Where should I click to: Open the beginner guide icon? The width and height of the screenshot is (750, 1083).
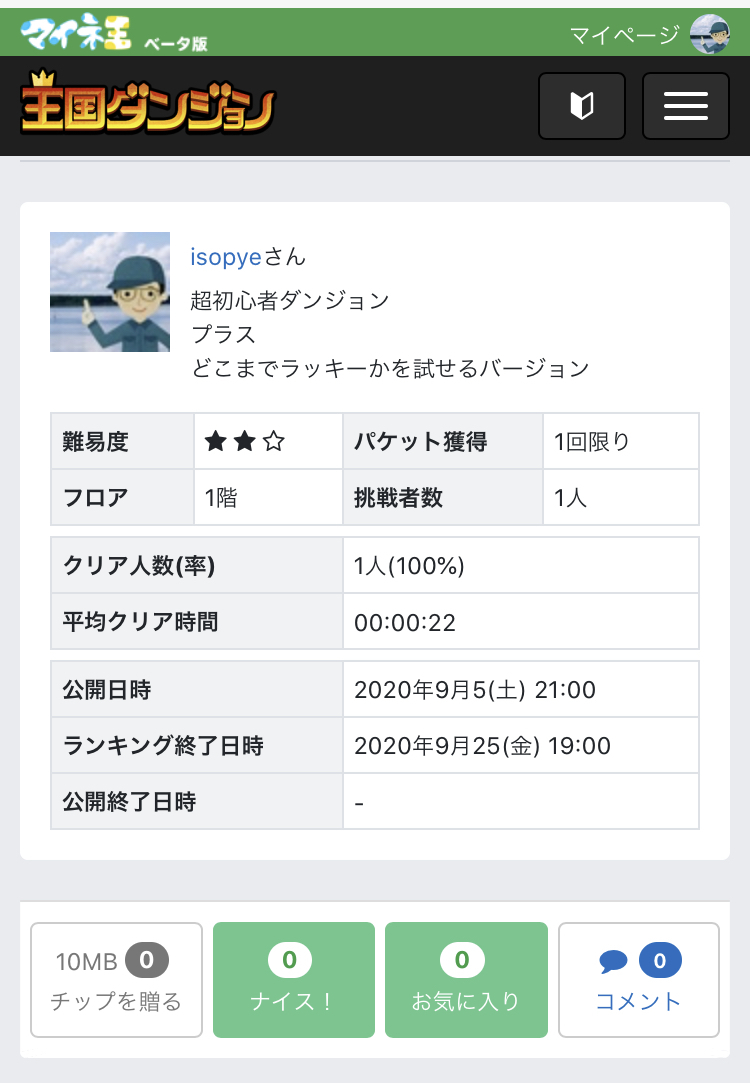pos(582,106)
